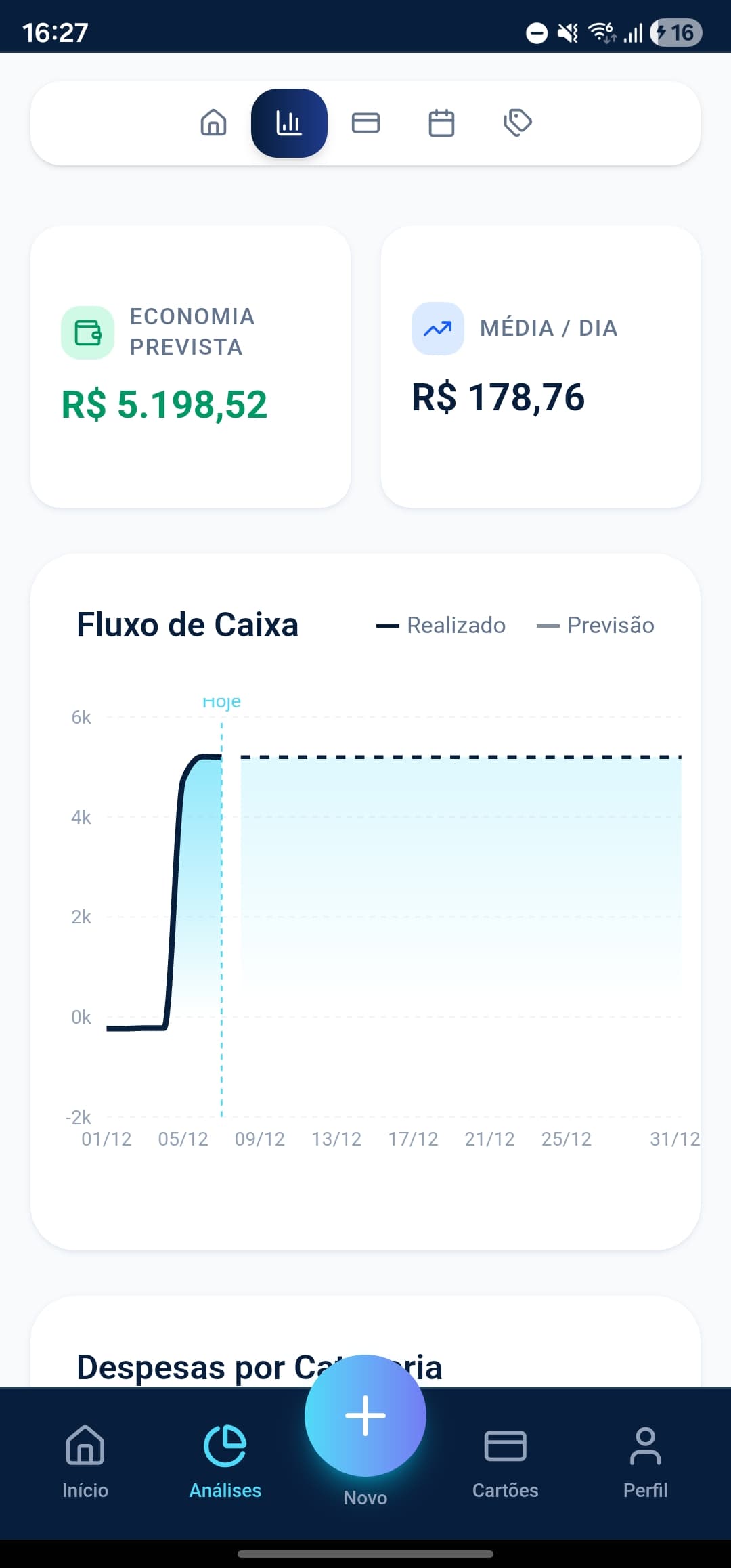This screenshot has height=1568, width=731.
Task: Select the tags icon in top navigation
Action: (518, 123)
